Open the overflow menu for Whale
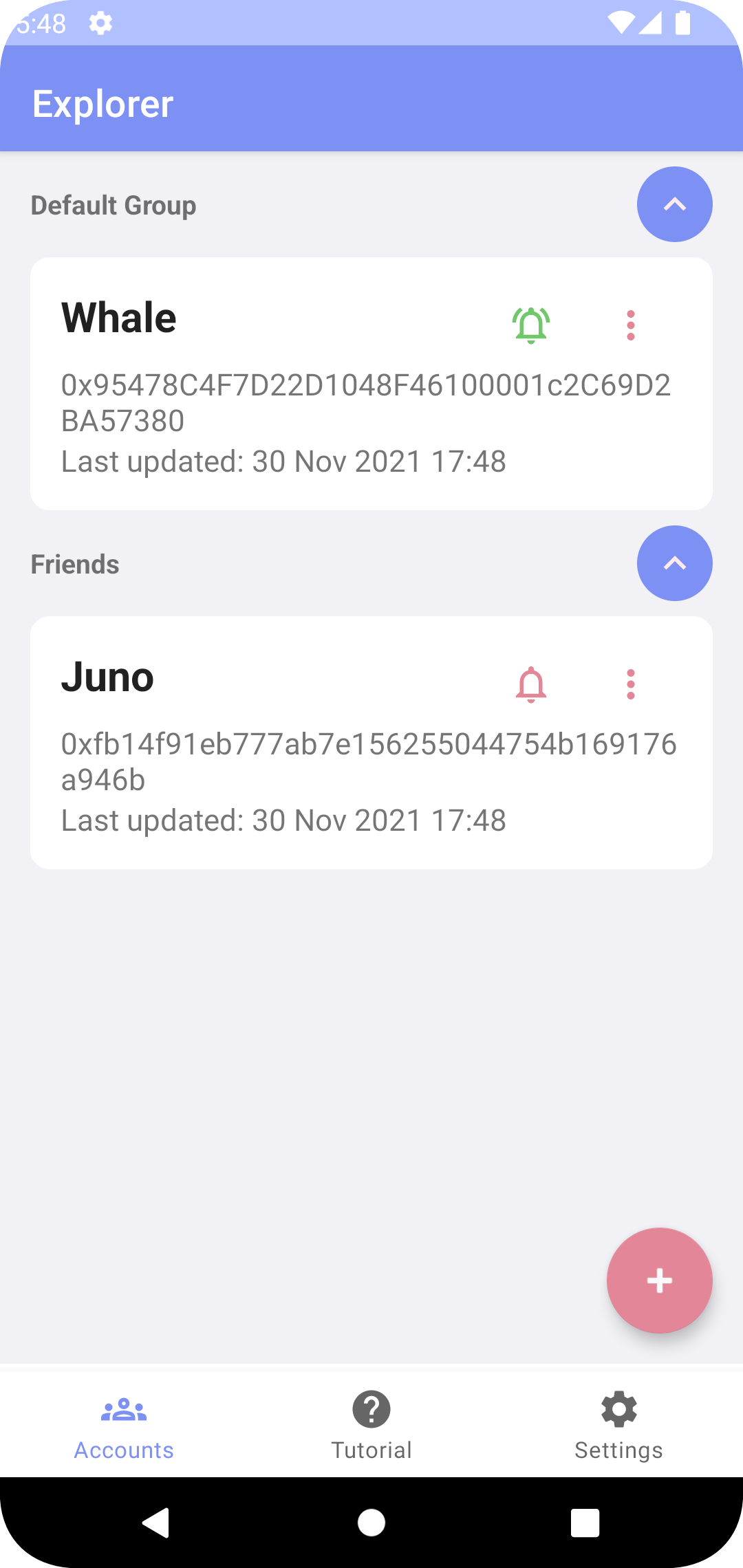The image size is (743, 1568). [630, 325]
